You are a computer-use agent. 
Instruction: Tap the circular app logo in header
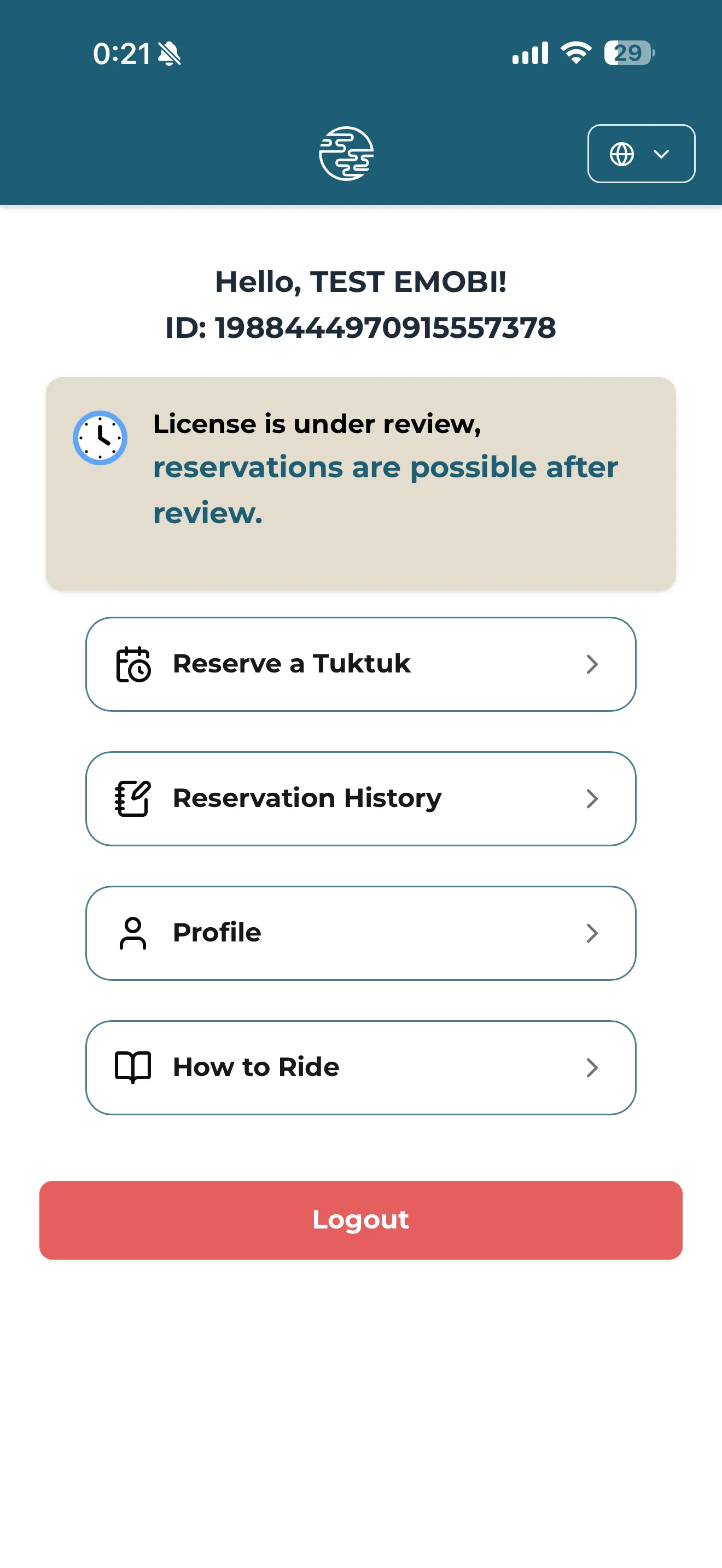pos(346,153)
